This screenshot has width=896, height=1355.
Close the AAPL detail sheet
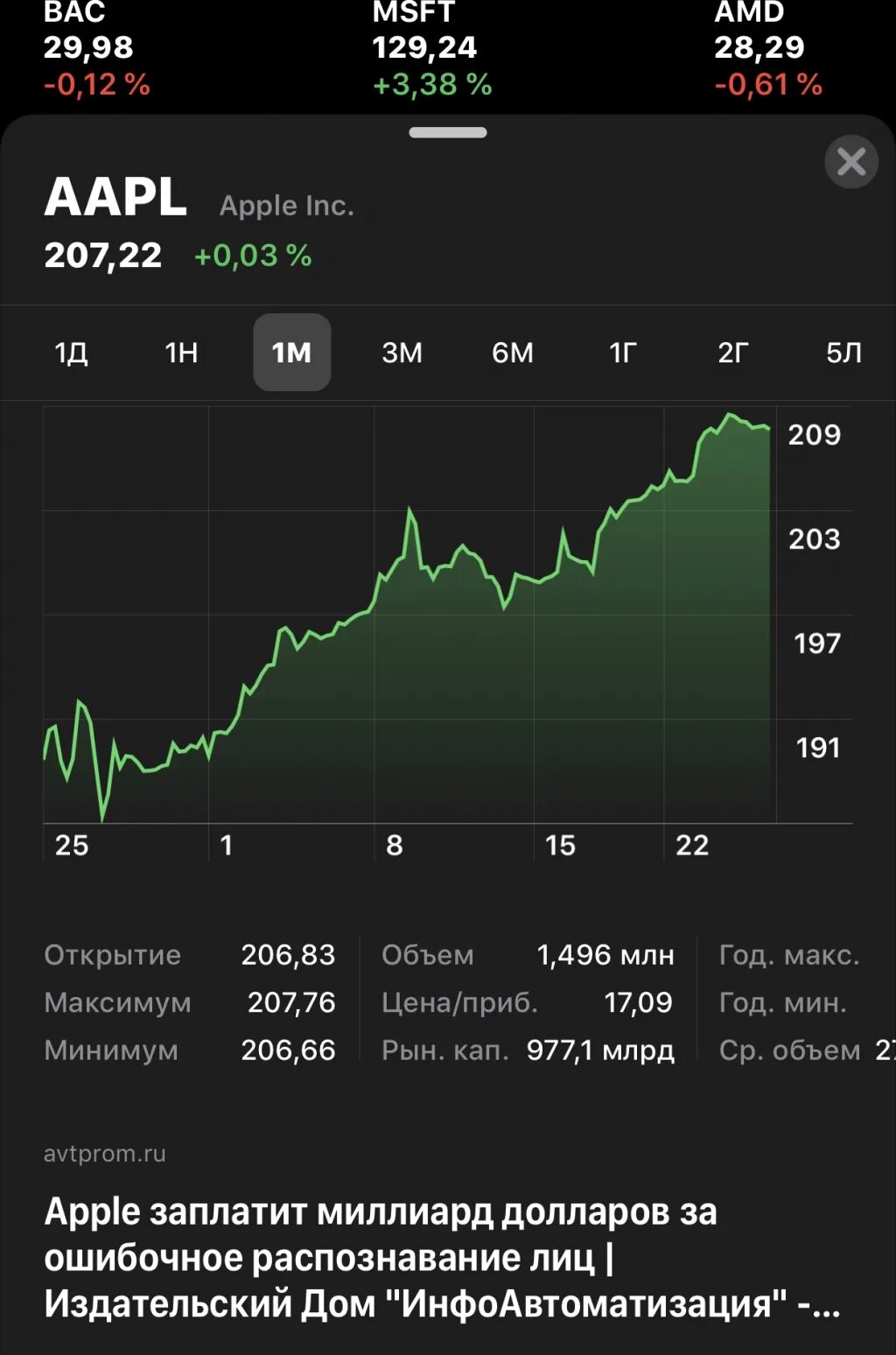tap(850, 162)
